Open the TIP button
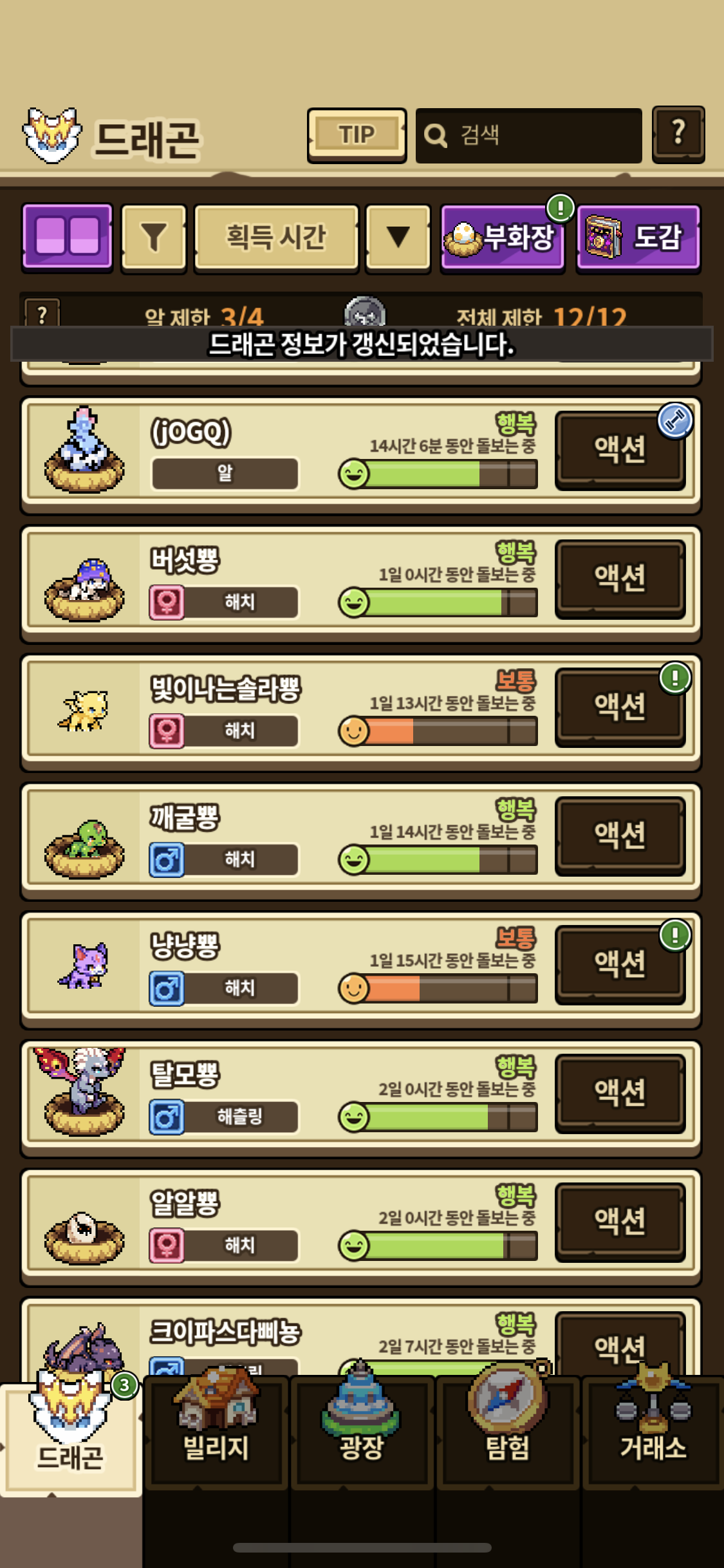Image resolution: width=724 pixels, height=1568 pixels. (x=357, y=135)
